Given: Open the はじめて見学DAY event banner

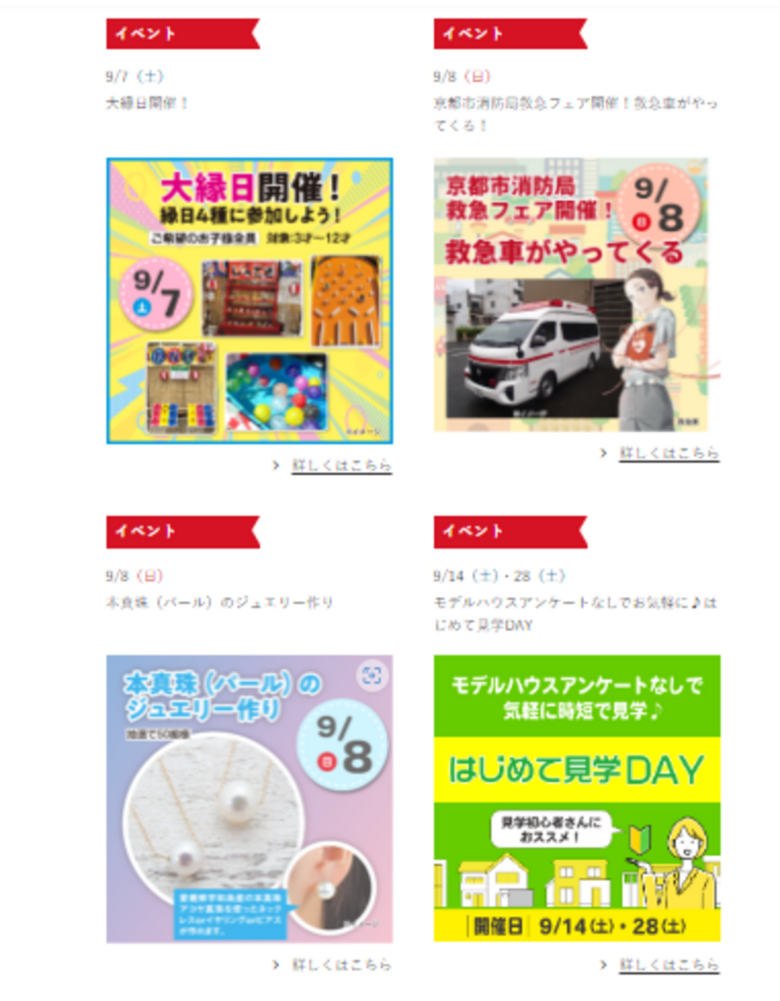Looking at the screenshot, I should point(577,798).
